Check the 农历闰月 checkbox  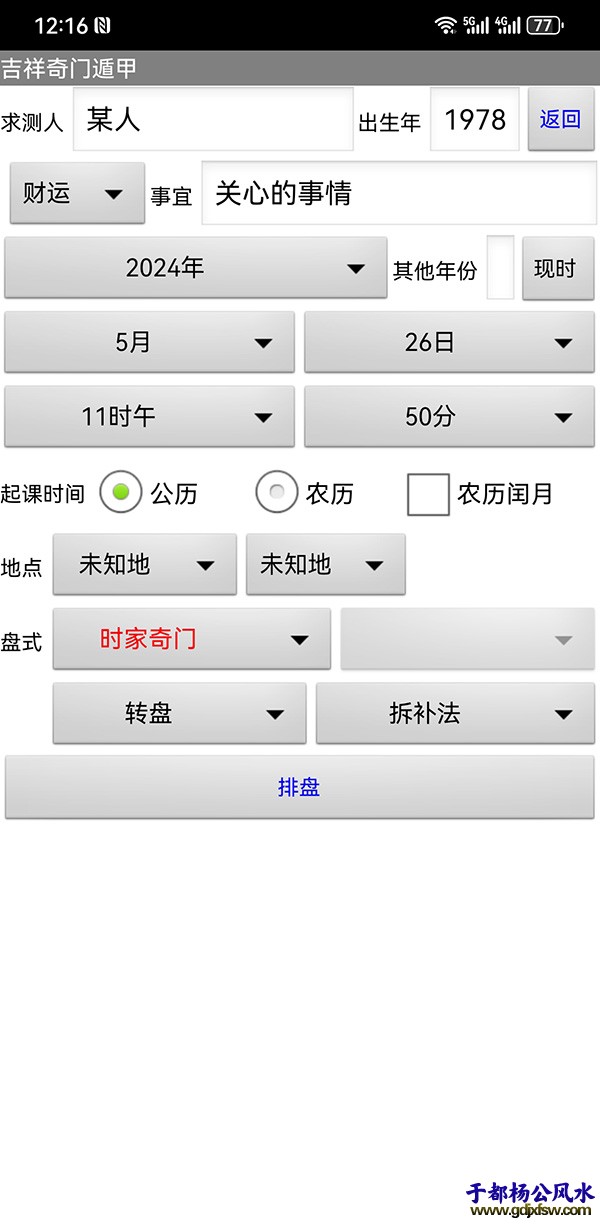(x=428, y=494)
